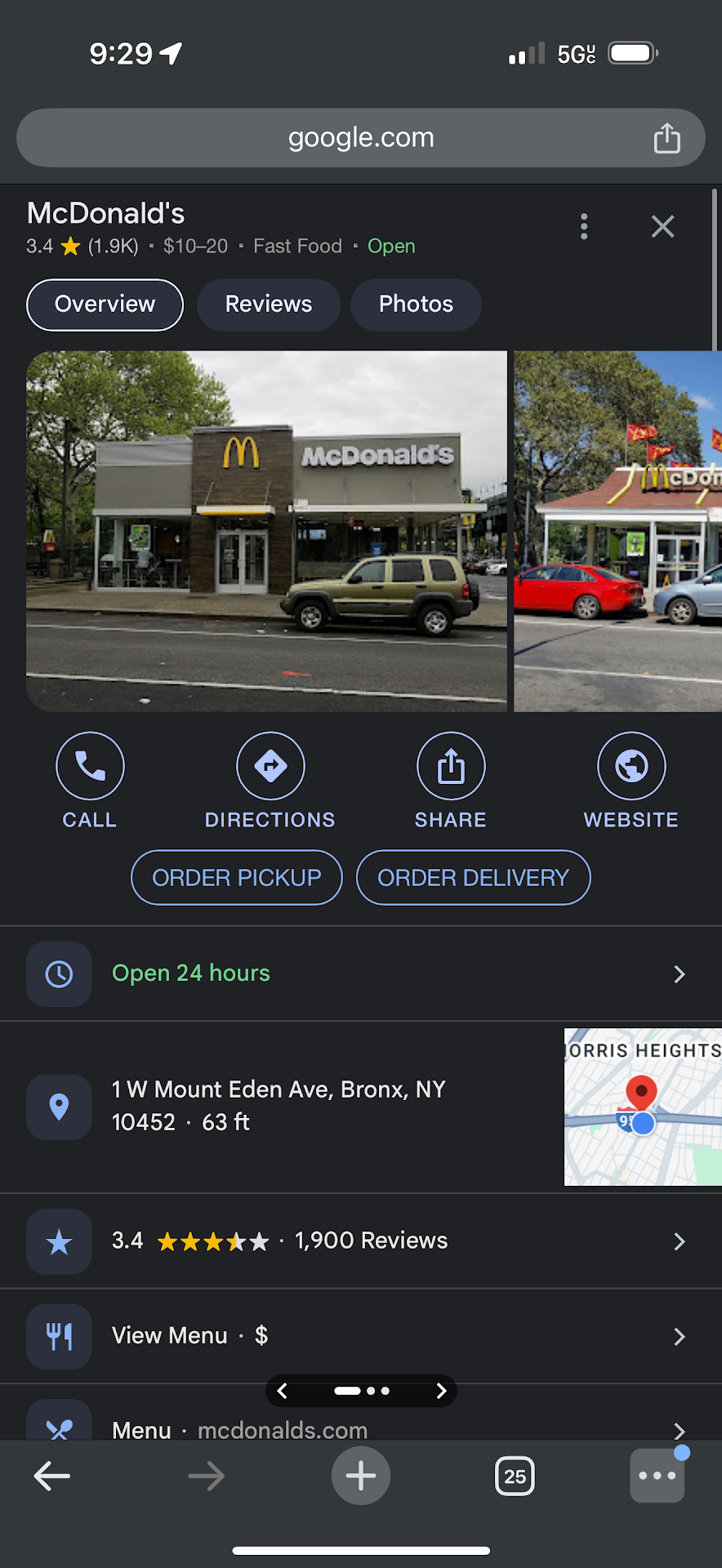Tap the google.com address bar

359,138
